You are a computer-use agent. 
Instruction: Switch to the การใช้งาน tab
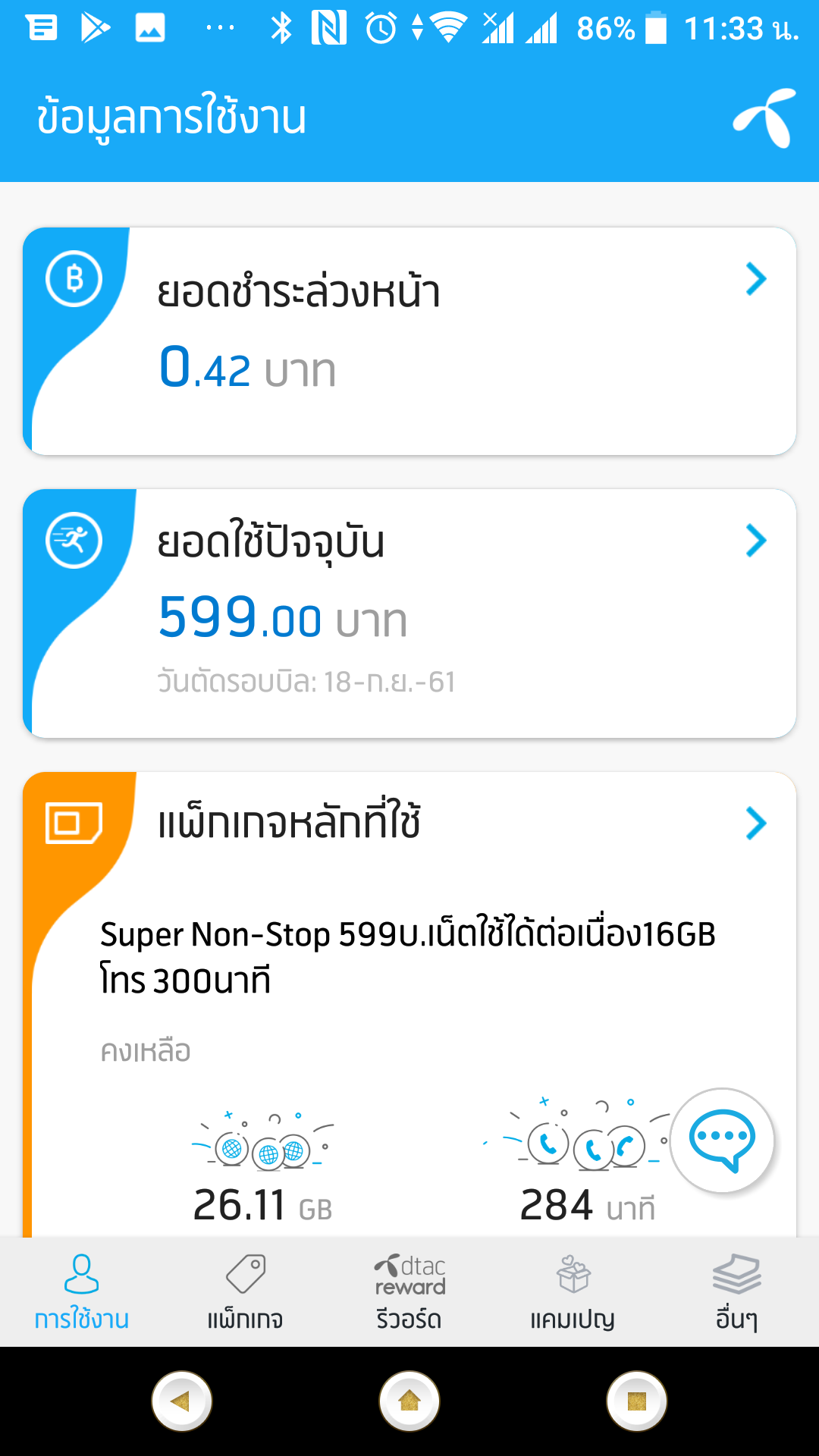tap(82, 1292)
